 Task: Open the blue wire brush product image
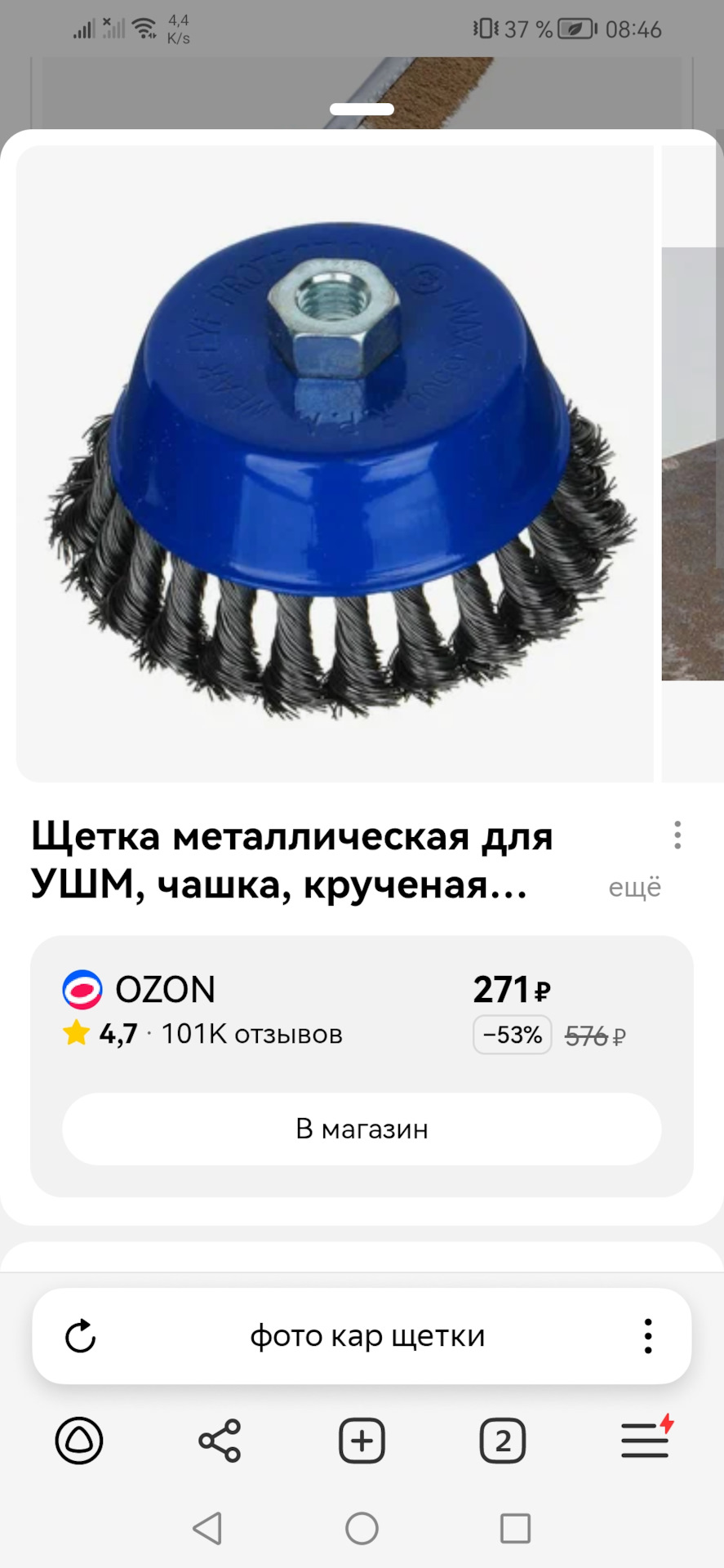pos(335,464)
